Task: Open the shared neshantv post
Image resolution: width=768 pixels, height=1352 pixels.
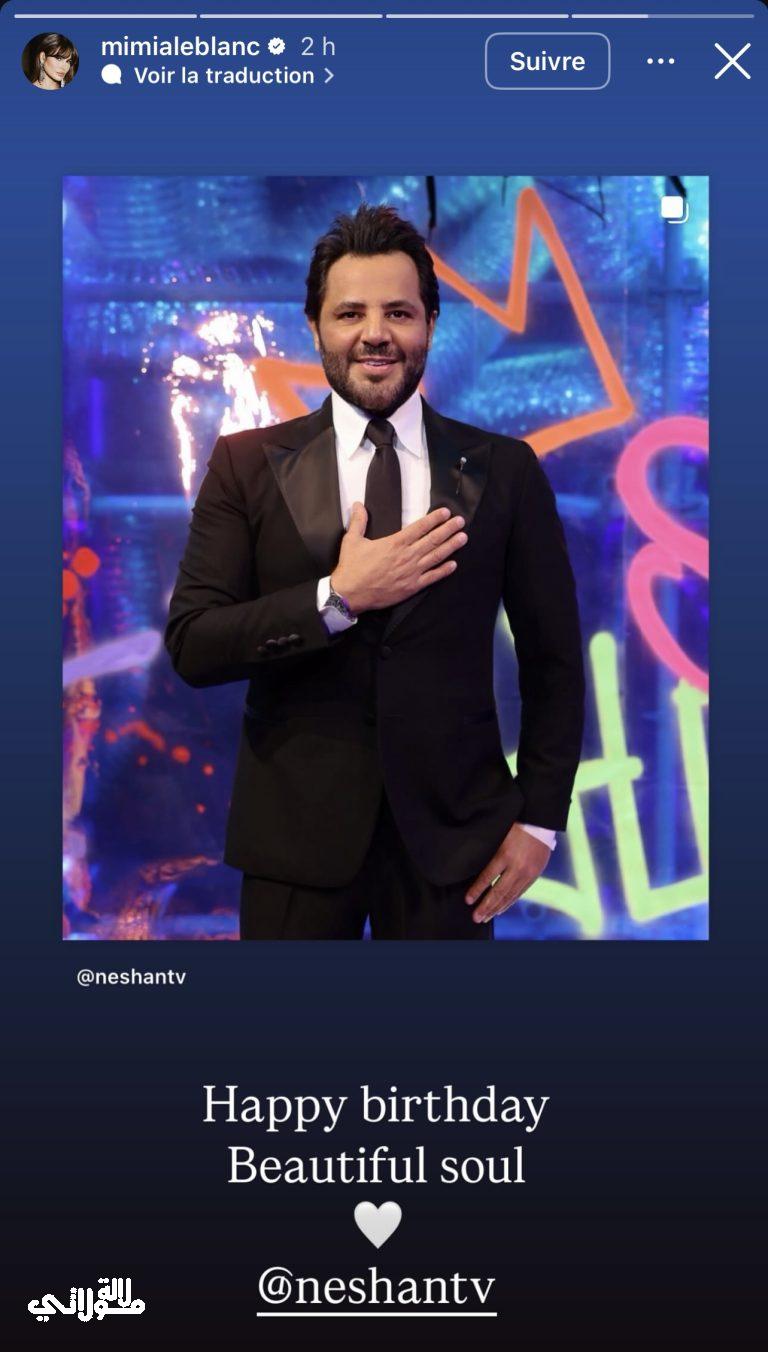Action: pyautogui.click(x=385, y=557)
